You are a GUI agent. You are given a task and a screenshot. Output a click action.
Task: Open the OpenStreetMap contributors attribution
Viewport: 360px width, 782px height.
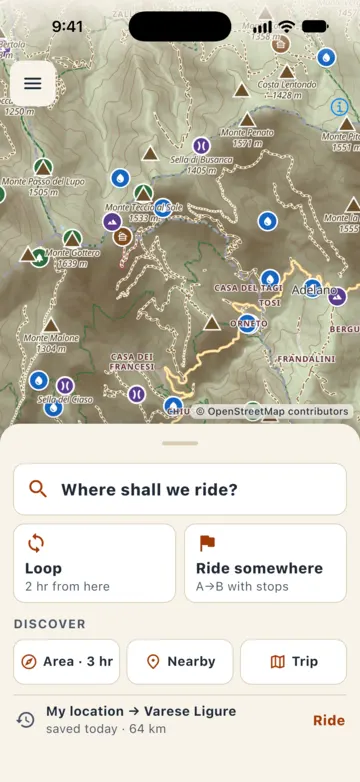(x=272, y=411)
